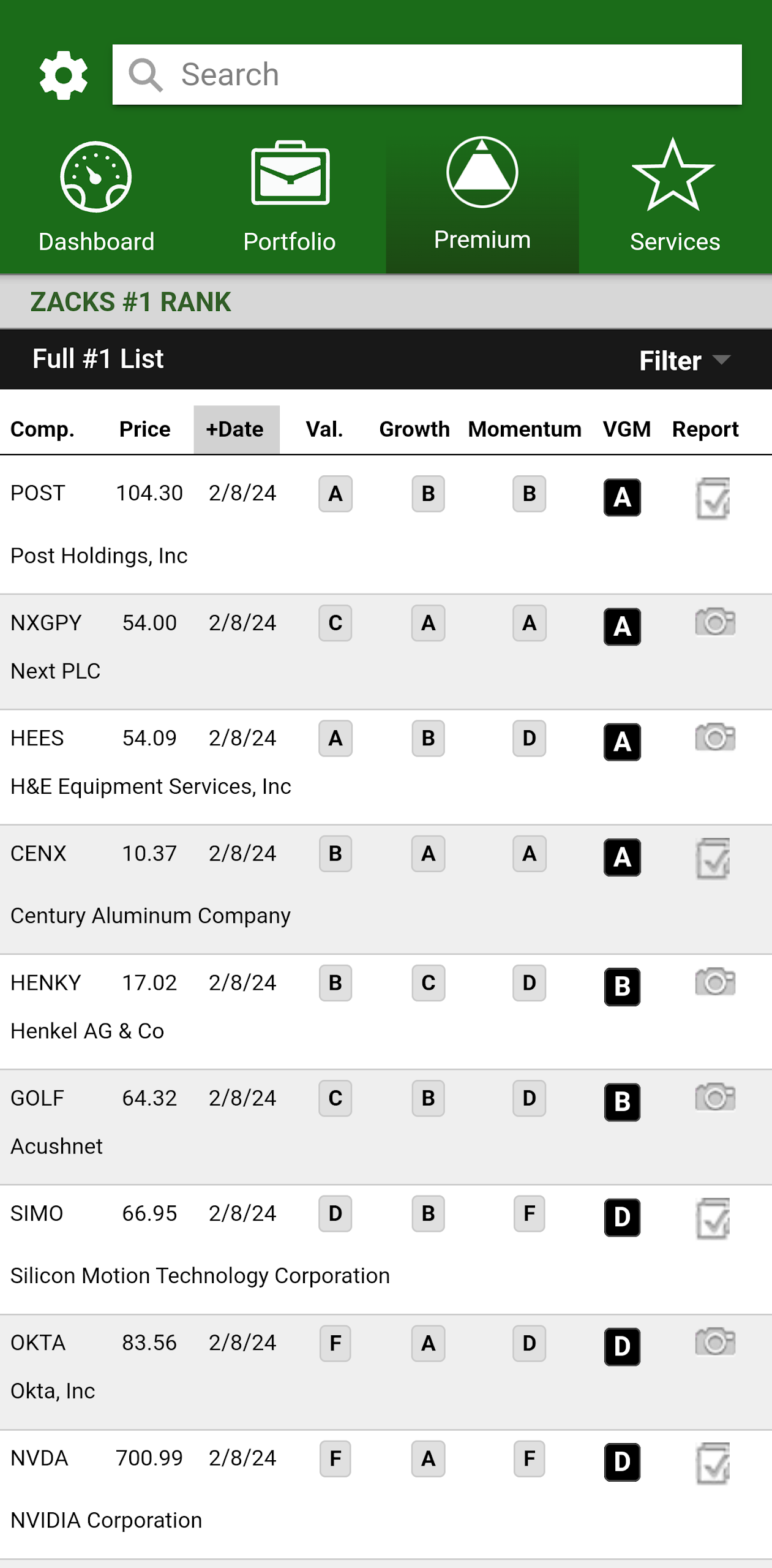Viewport: 772px width, 1568px height.
Task: Click inside the Search field
Action: (x=427, y=74)
